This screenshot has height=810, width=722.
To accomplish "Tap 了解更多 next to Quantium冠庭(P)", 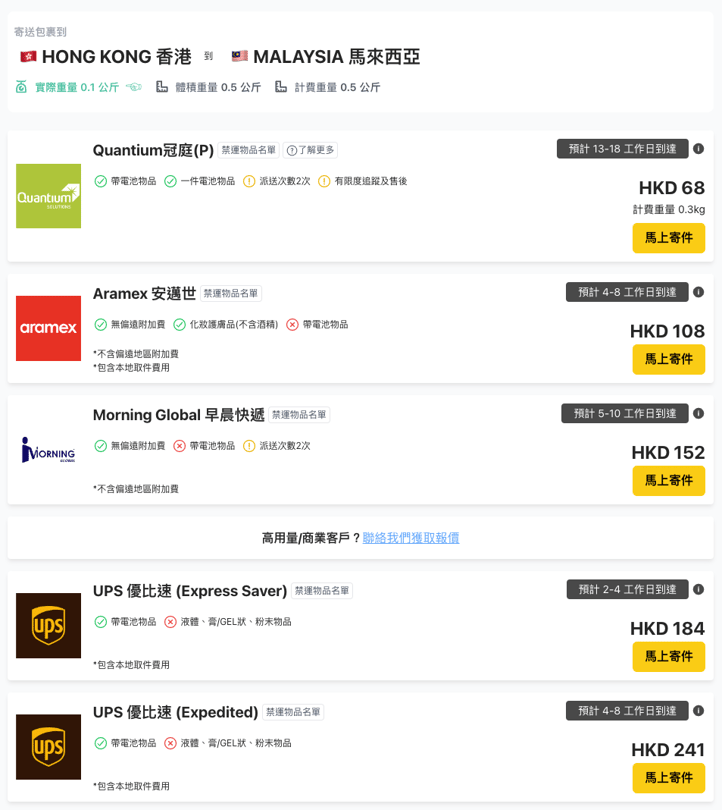I will point(311,150).
